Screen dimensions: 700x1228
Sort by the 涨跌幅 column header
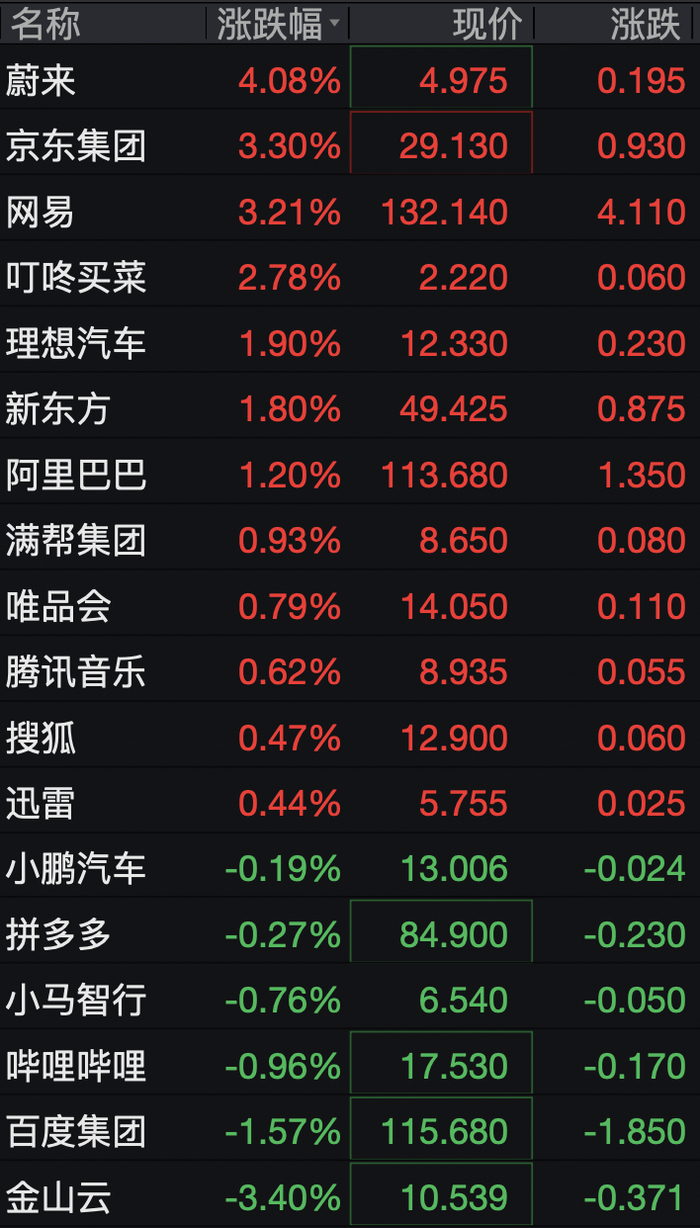point(277,24)
